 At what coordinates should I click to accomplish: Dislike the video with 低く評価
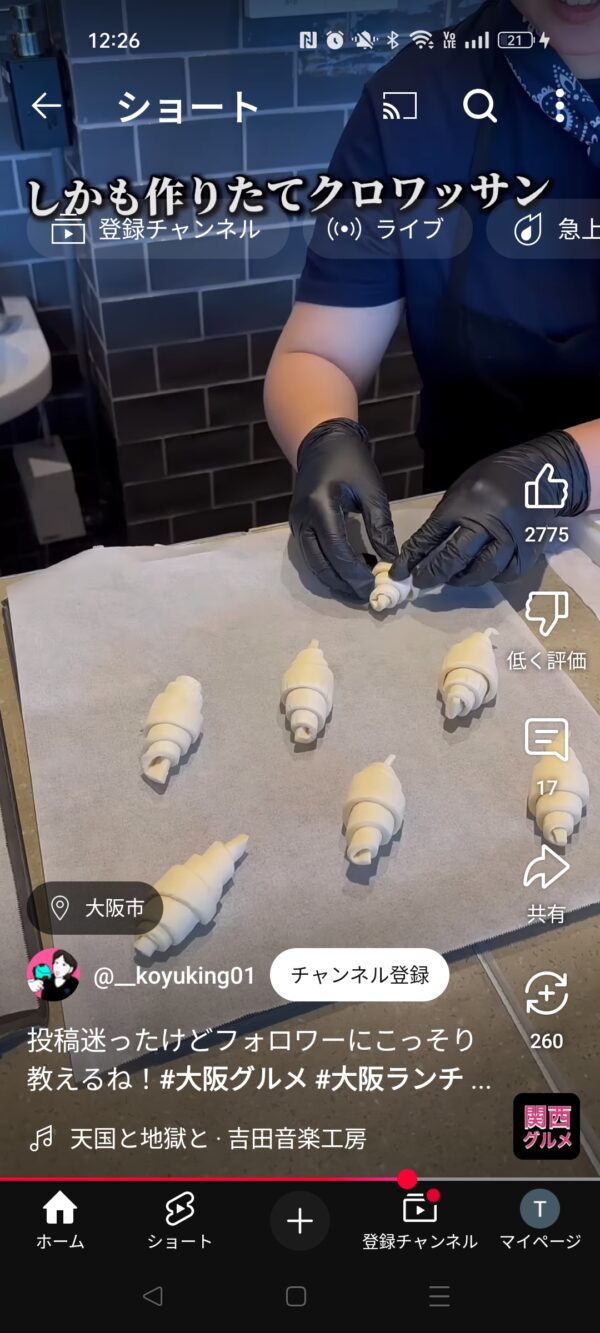pos(547,614)
